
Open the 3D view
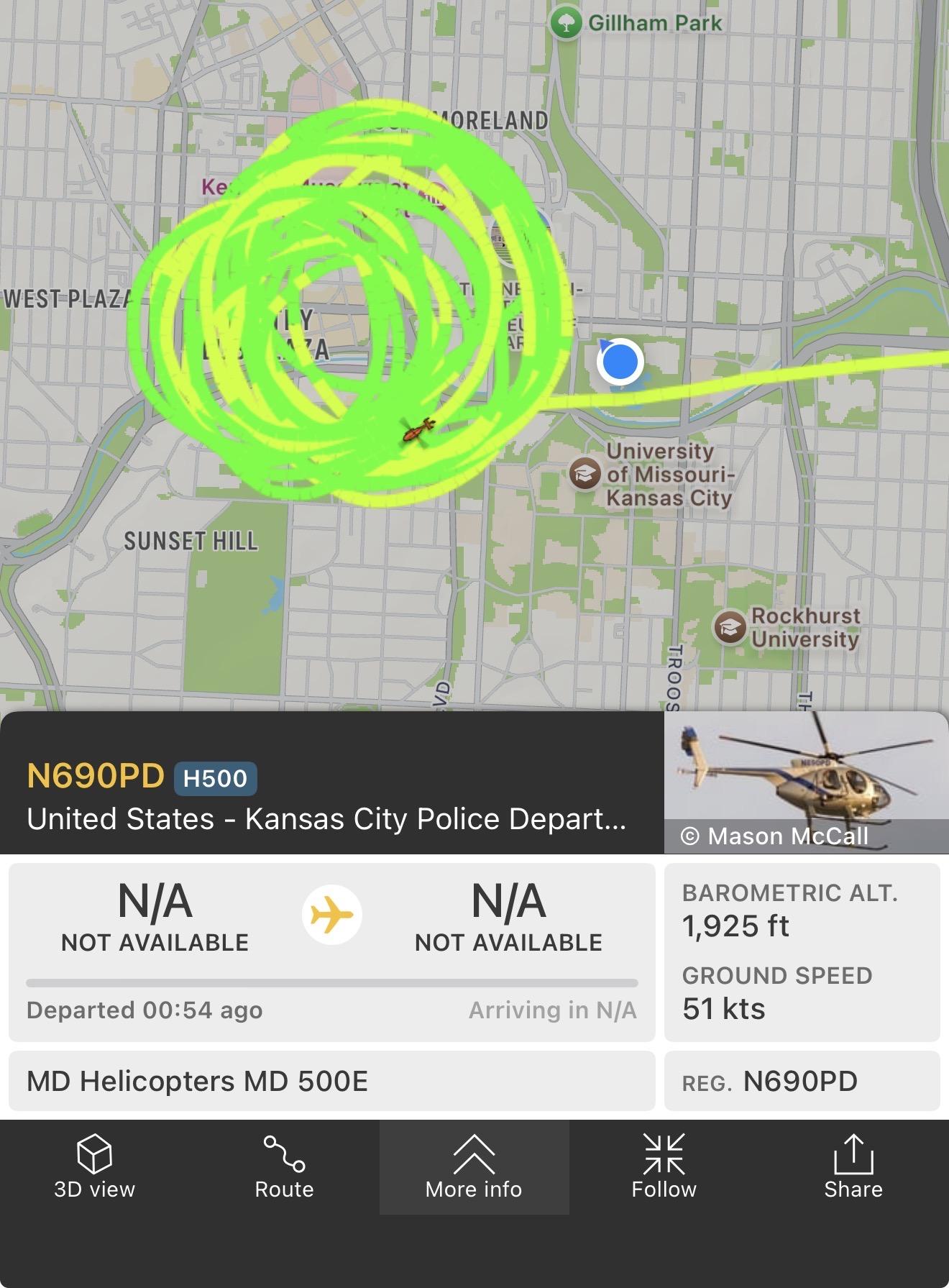pyautogui.click(x=94, y=1166)
